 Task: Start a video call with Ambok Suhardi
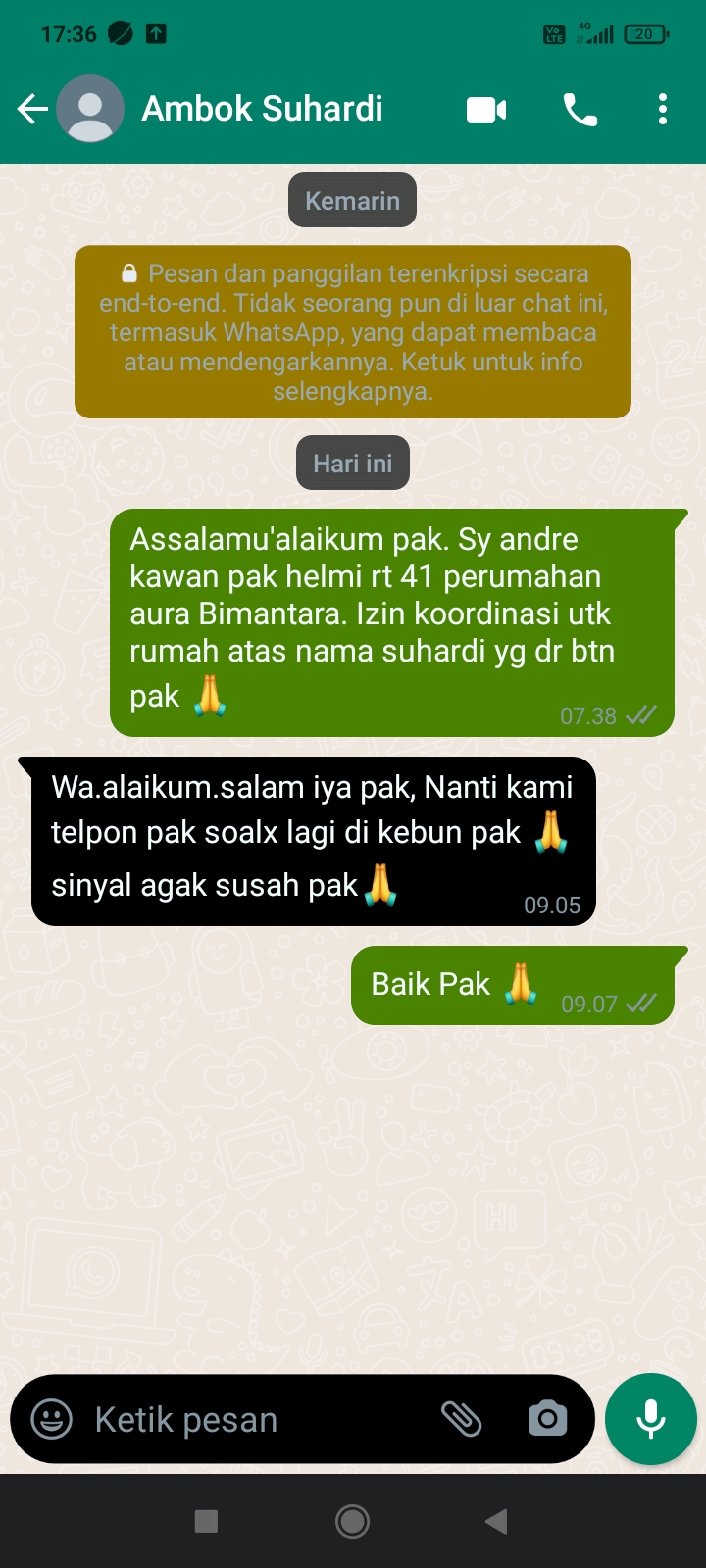pyautogui.click(x=486, y=109)
